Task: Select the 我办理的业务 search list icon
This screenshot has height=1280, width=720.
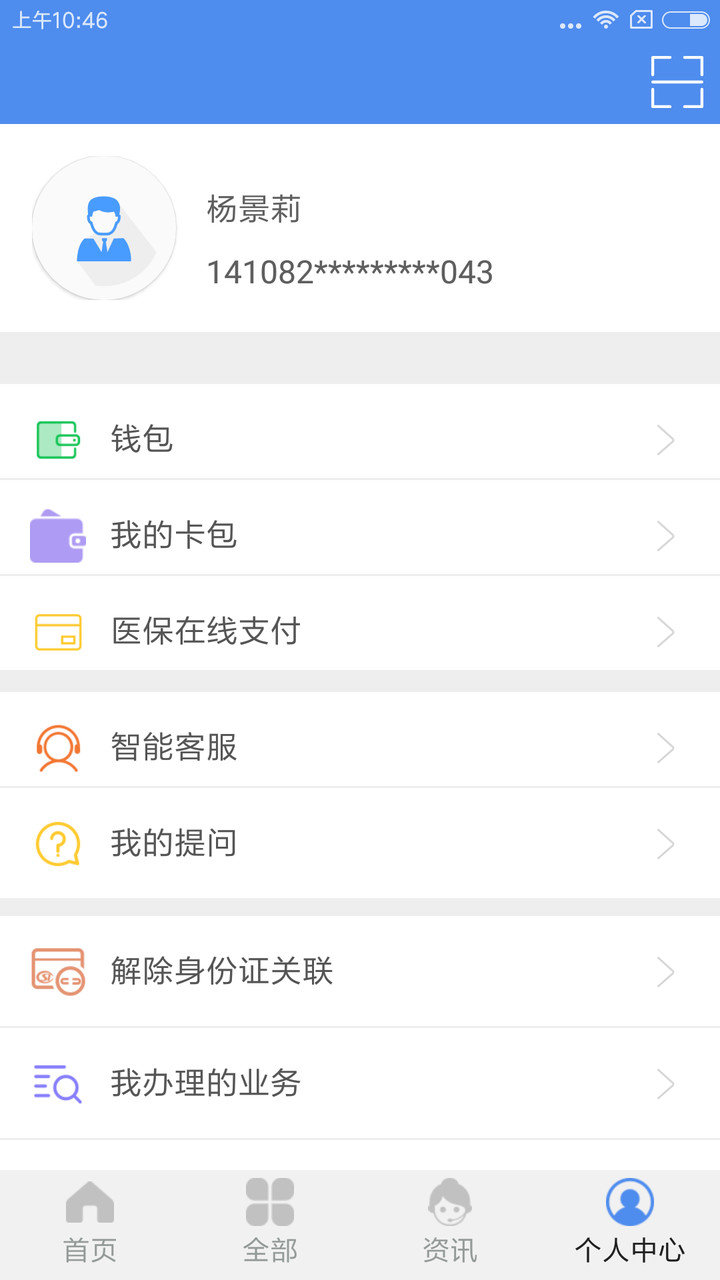Action: click(x=57, y=1083)
